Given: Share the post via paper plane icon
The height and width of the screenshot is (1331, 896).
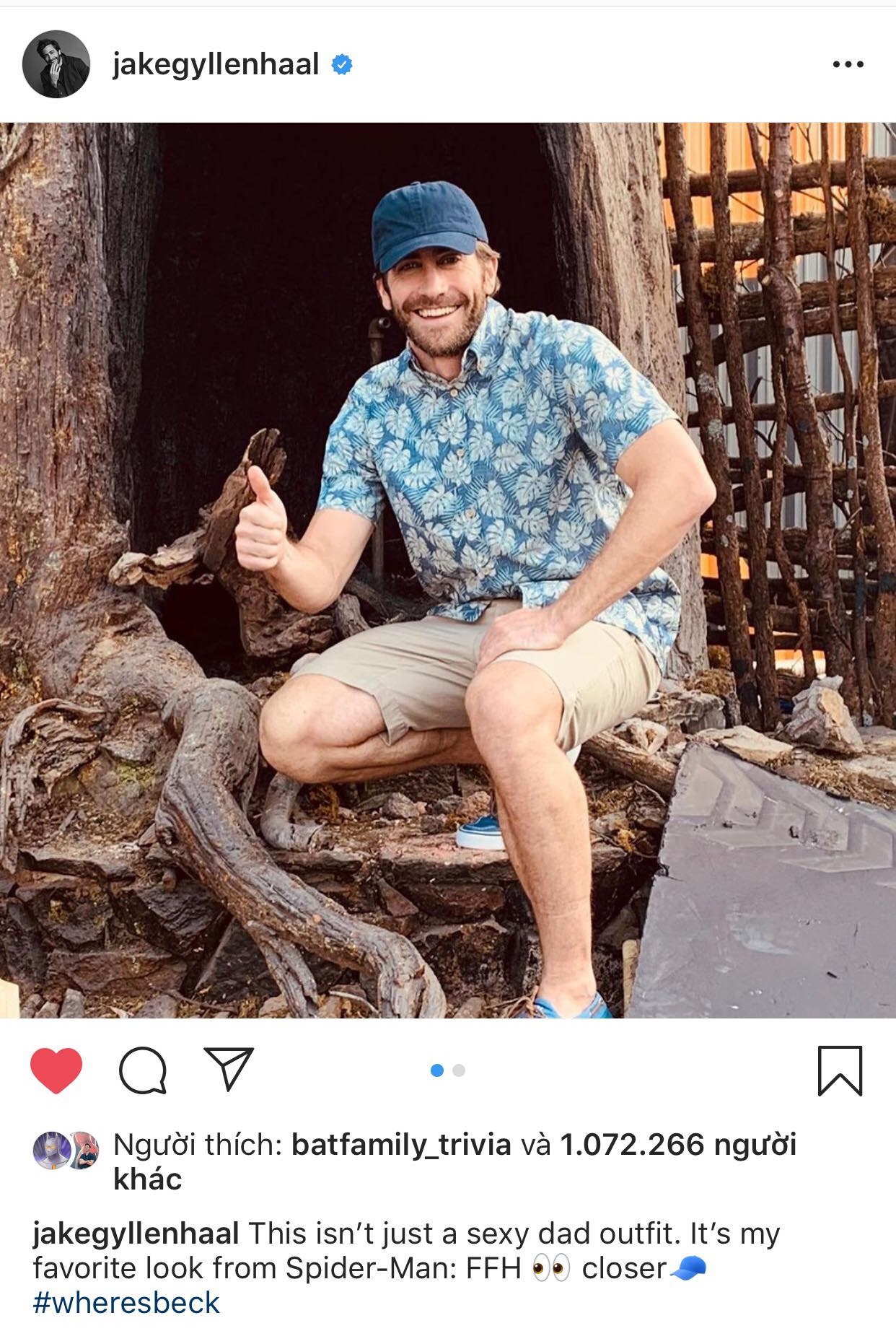Looking at the screenshot, I should pyautogui.click(x=229, y=1069).
